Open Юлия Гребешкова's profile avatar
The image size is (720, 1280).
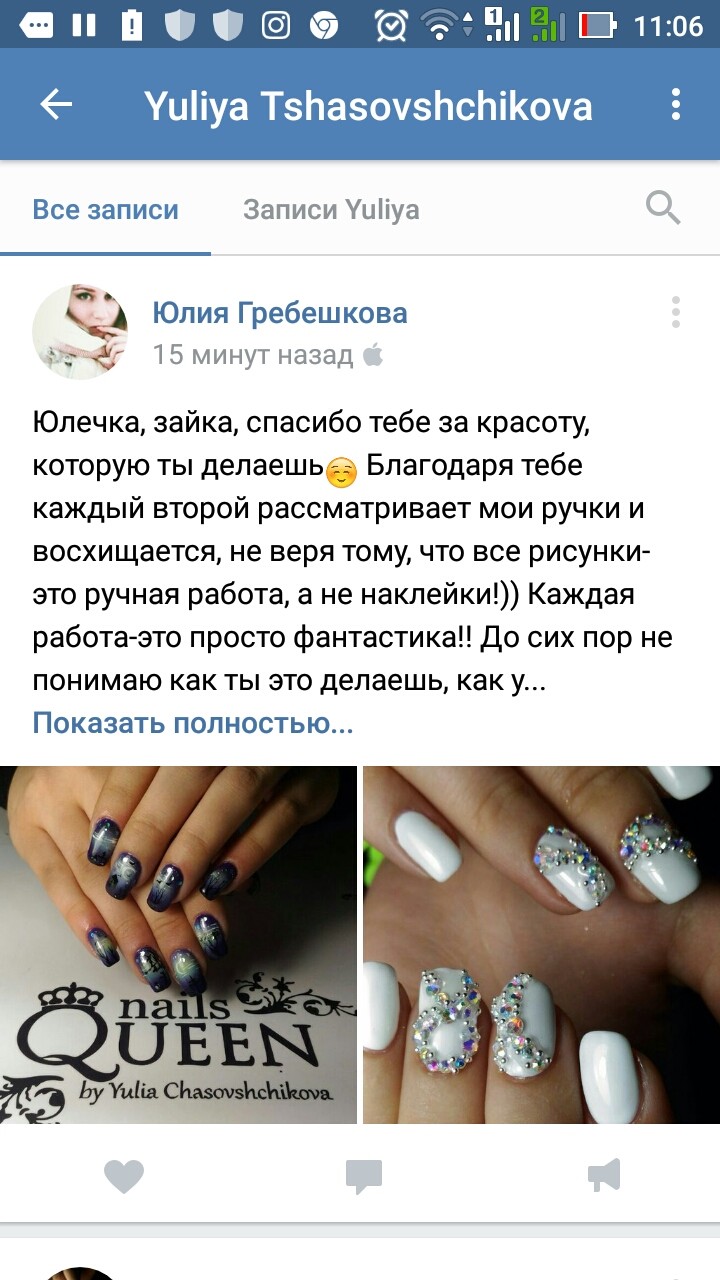80,331
